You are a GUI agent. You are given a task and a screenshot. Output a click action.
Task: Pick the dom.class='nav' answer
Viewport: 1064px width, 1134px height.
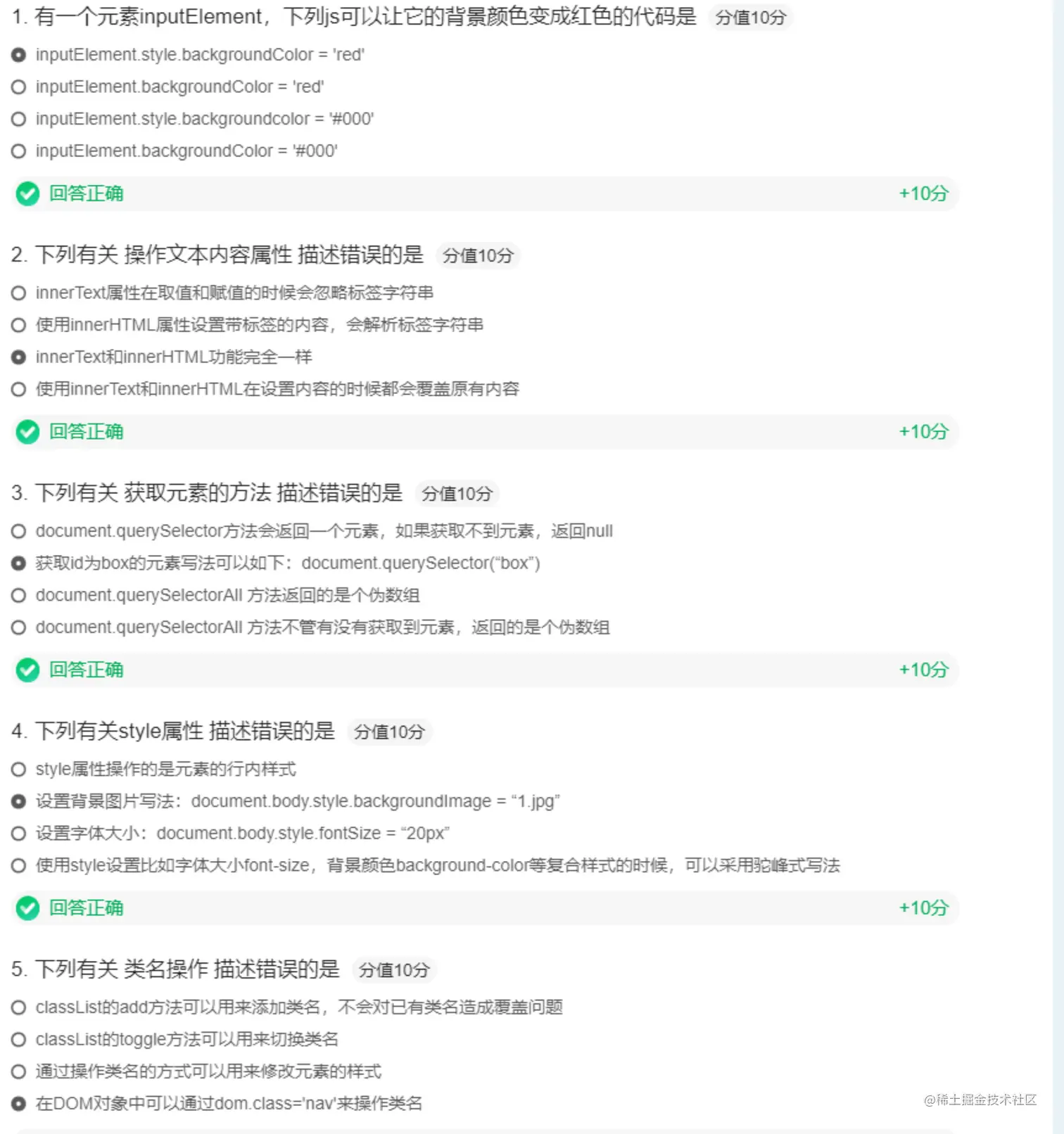tap(19, 1104)
